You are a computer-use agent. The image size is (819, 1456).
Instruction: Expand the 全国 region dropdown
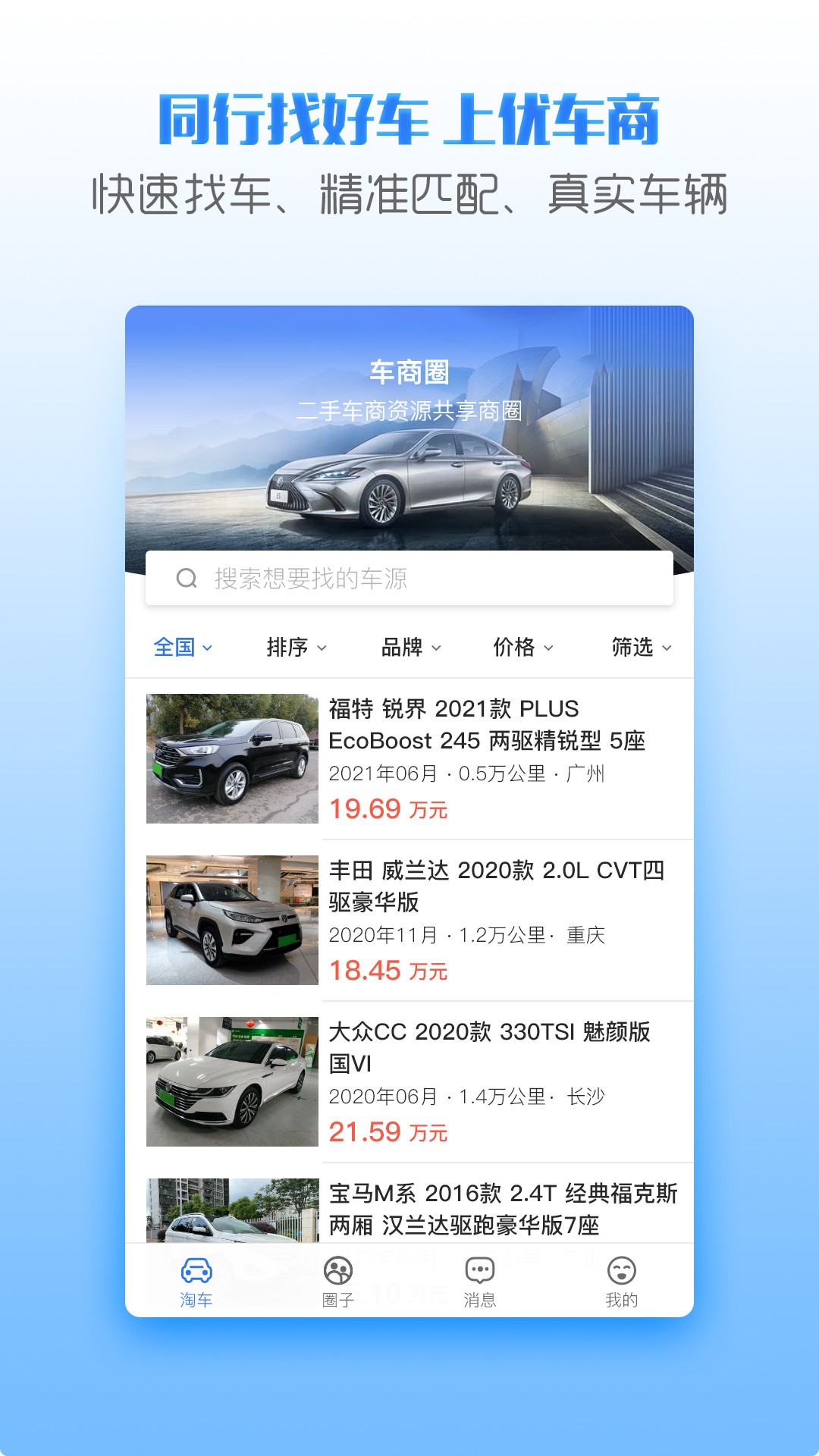(x=182, y=648)
